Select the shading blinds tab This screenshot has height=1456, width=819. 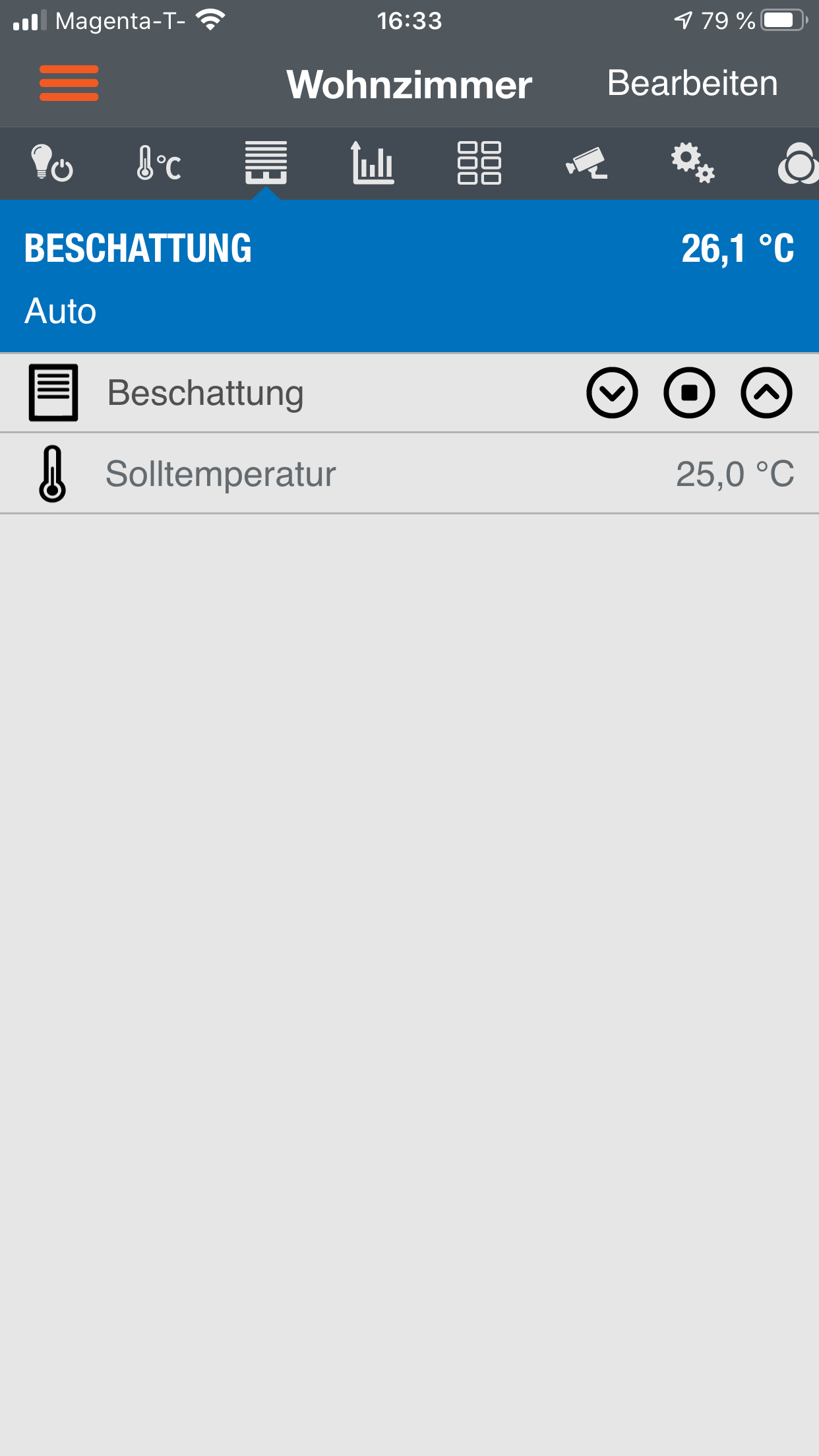point(266,162)
